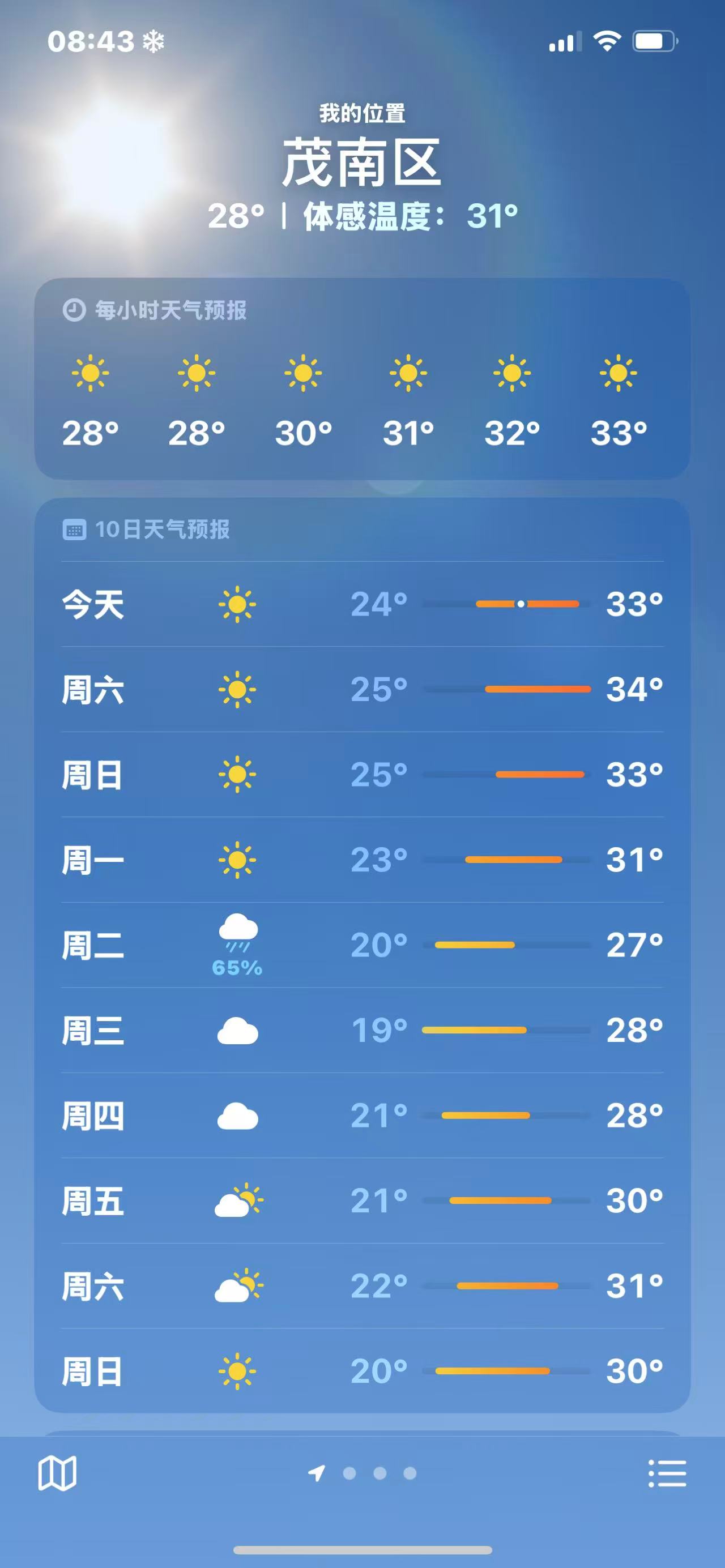Open the 周一 forecast row

362,860
